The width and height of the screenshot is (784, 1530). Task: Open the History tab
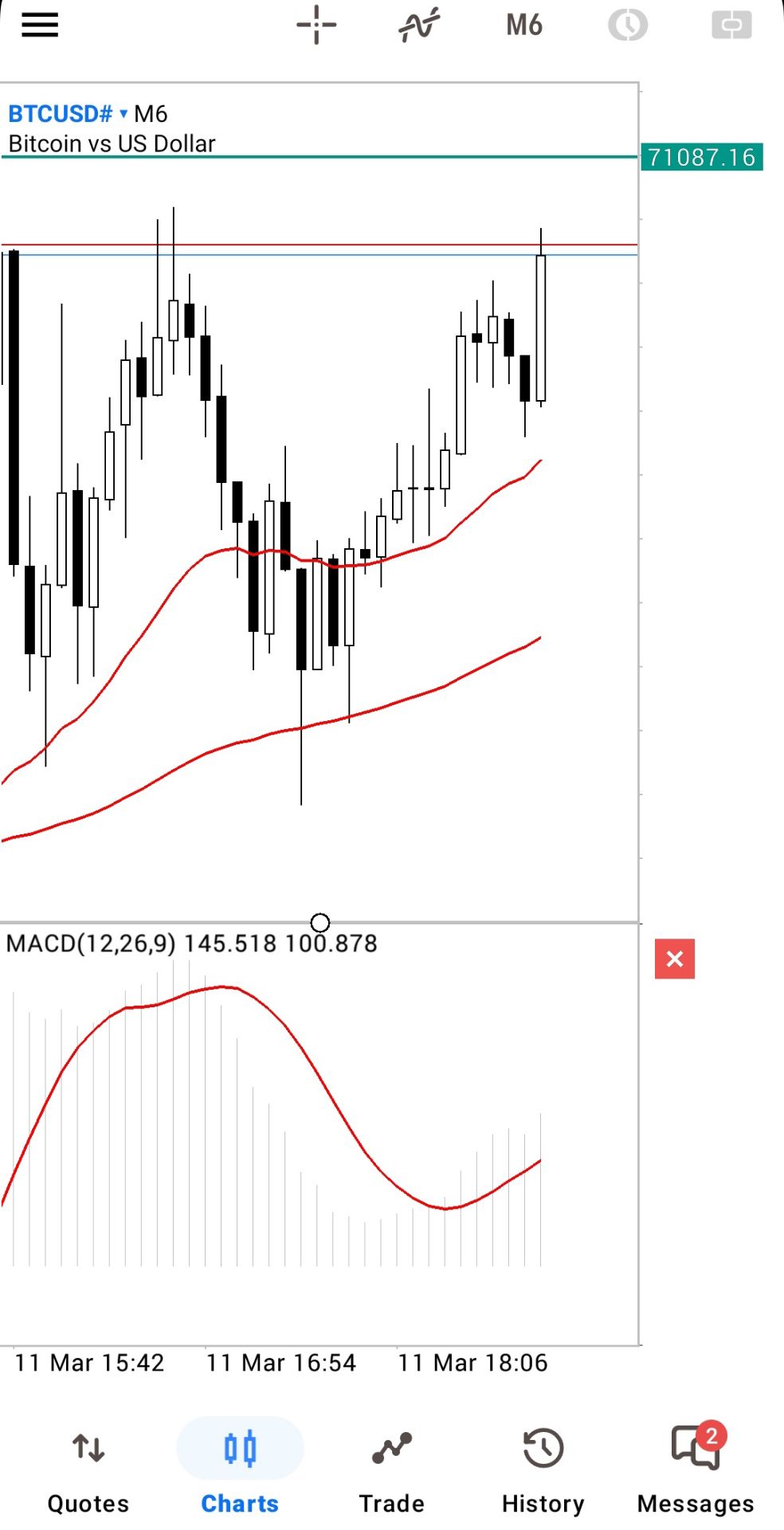click(x=543, y=1472)
